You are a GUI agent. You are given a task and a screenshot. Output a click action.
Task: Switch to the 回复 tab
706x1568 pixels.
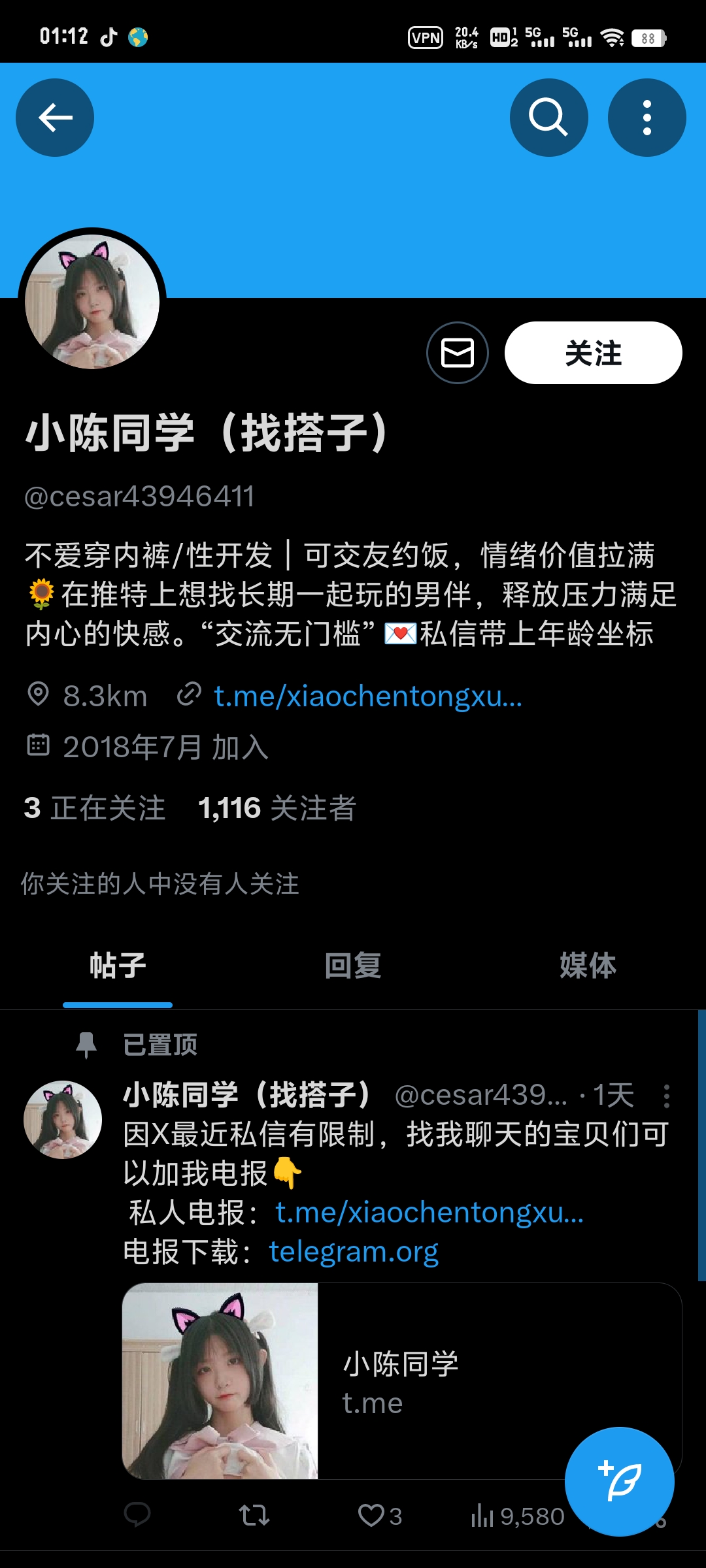[x=353, y=966]
